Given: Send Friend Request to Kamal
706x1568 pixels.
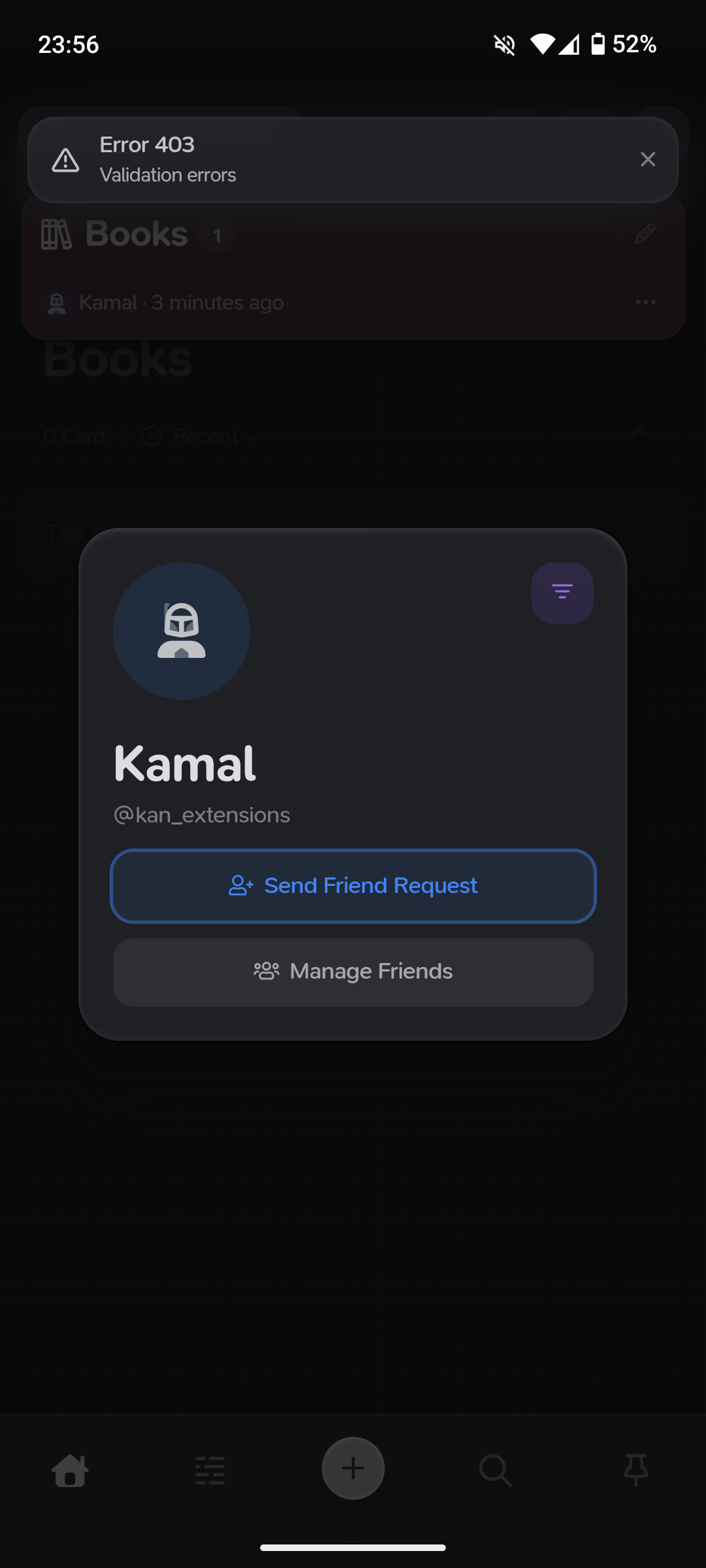Looking at the screenshot, I should click(353, 886).
